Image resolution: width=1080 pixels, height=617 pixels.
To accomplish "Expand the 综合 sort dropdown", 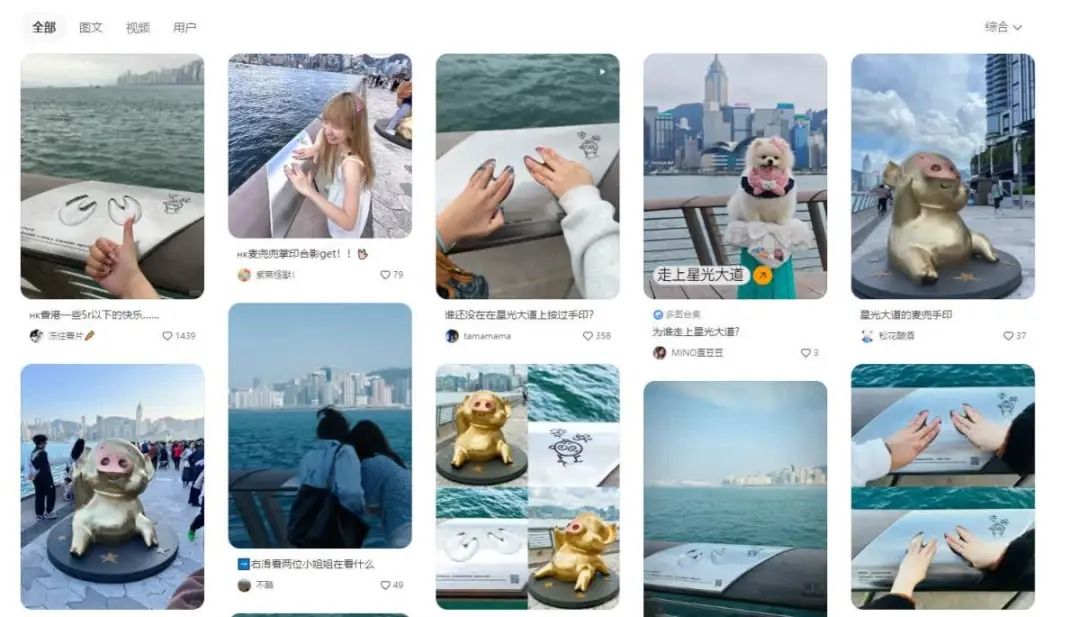I will [x=1003, y=27].
